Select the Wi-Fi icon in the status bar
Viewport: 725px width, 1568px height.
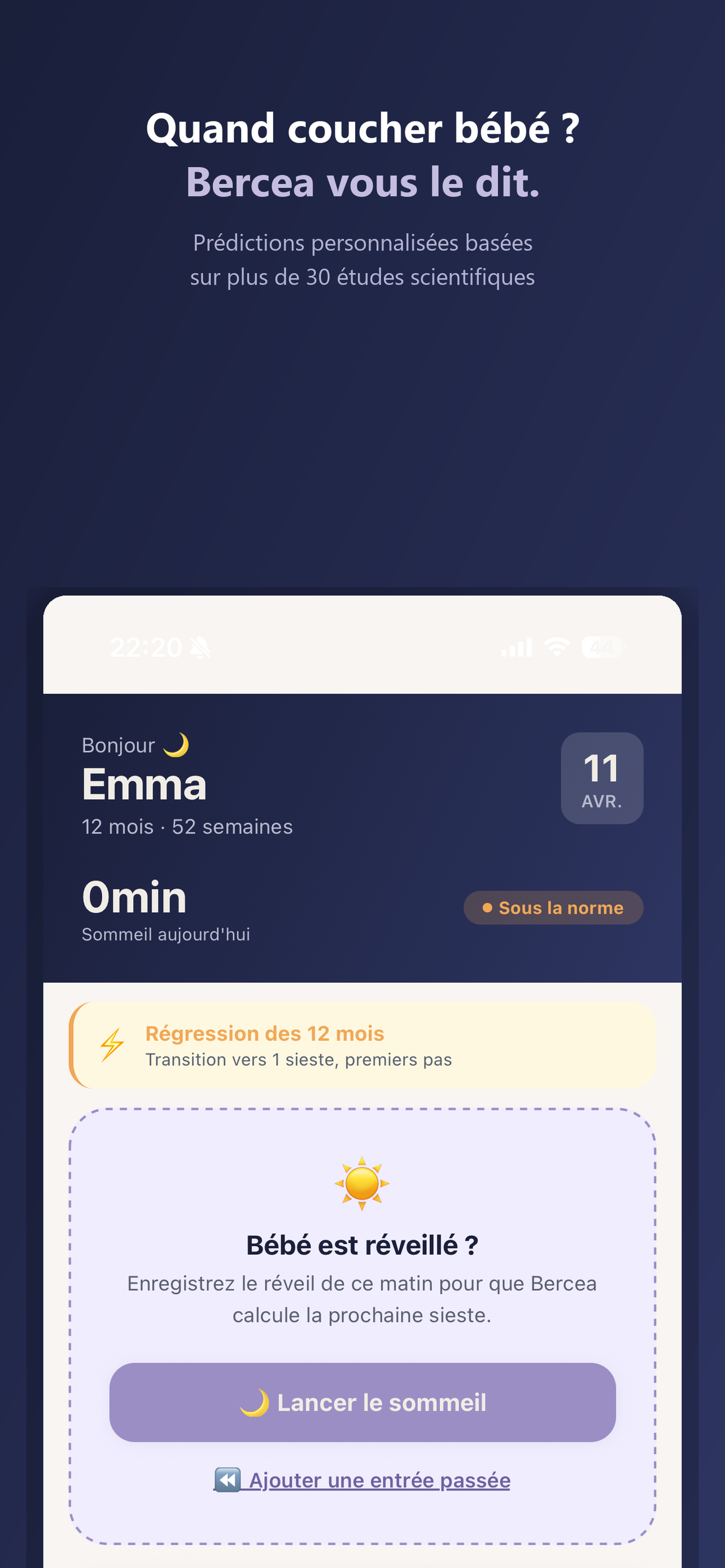(558, 647)
